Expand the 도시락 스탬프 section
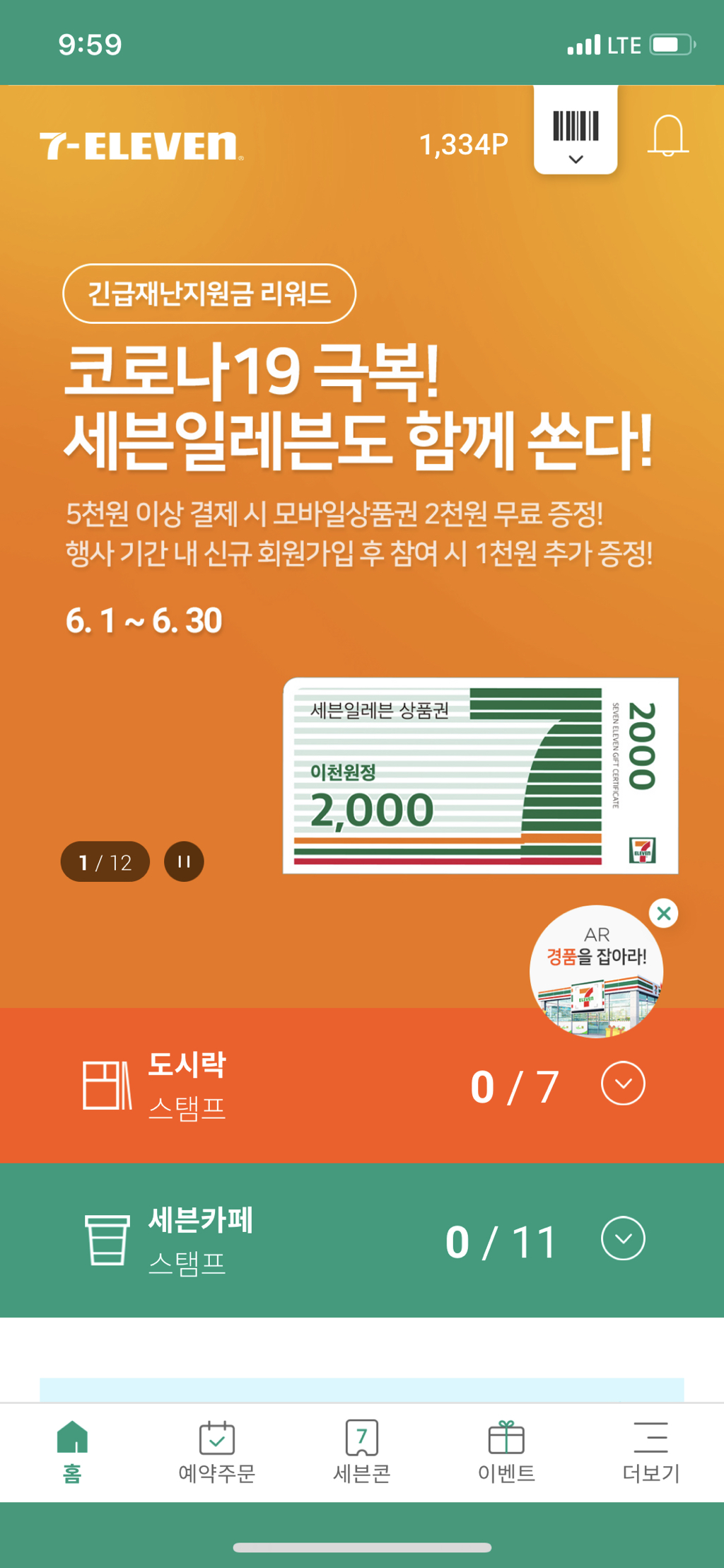 point(623,1084)
